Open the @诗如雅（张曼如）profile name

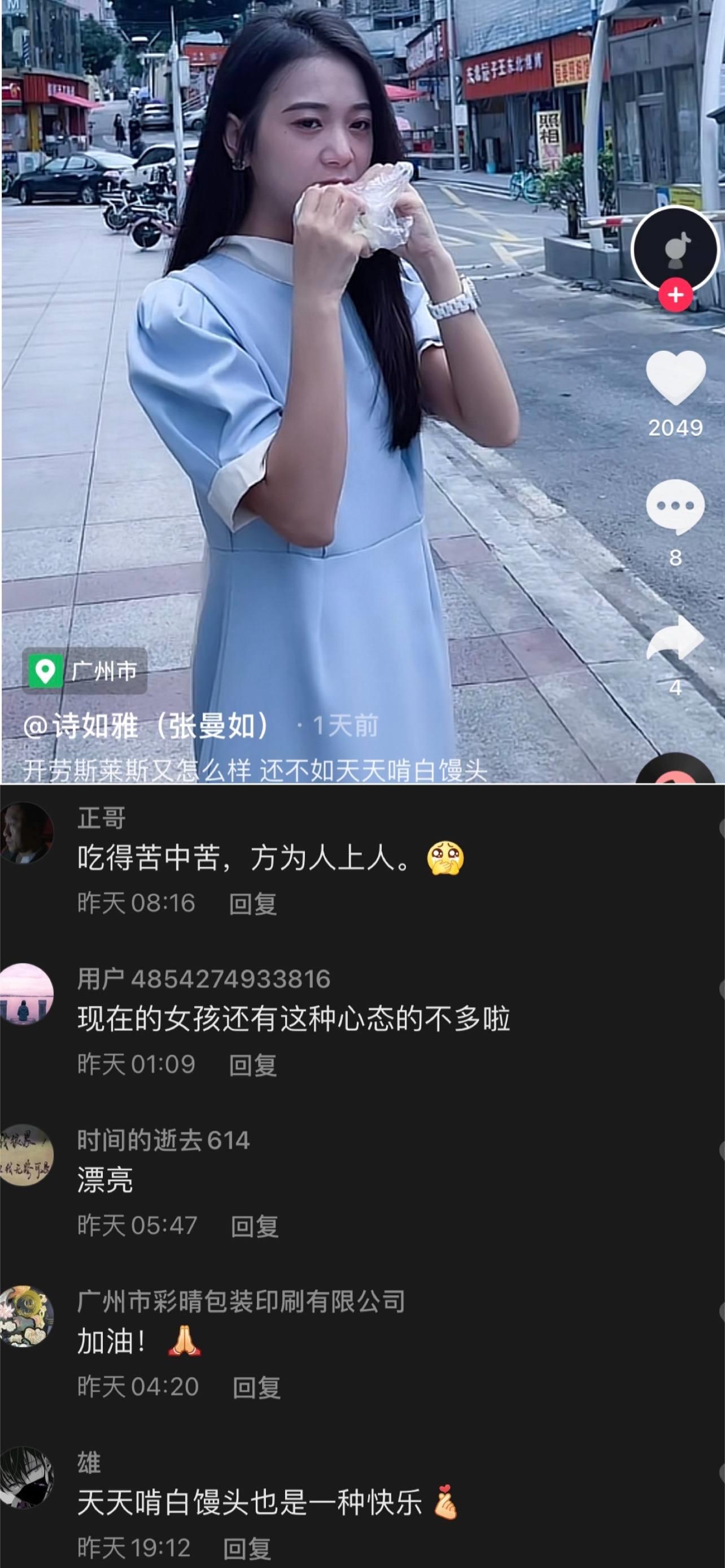click(146, 726)
